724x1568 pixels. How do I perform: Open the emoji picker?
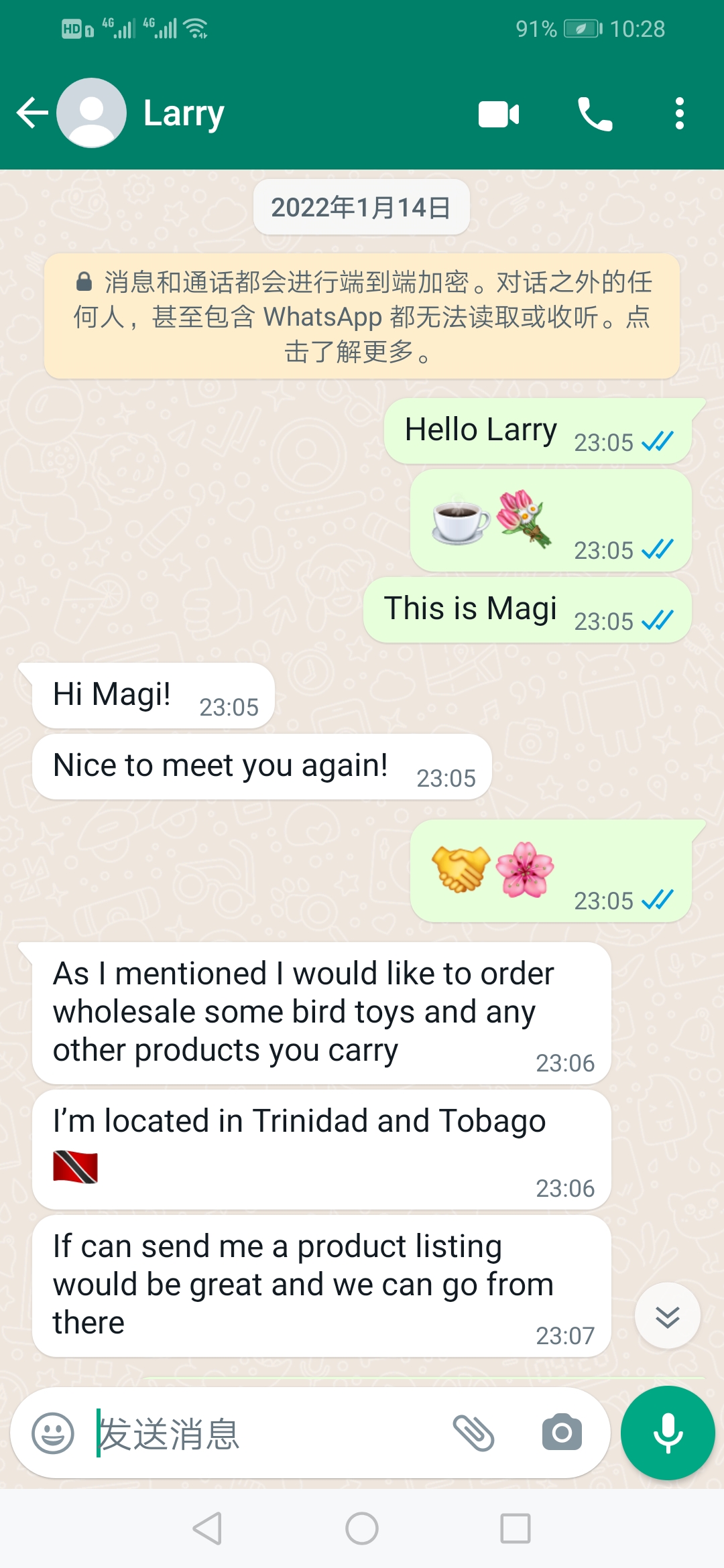53,1433
